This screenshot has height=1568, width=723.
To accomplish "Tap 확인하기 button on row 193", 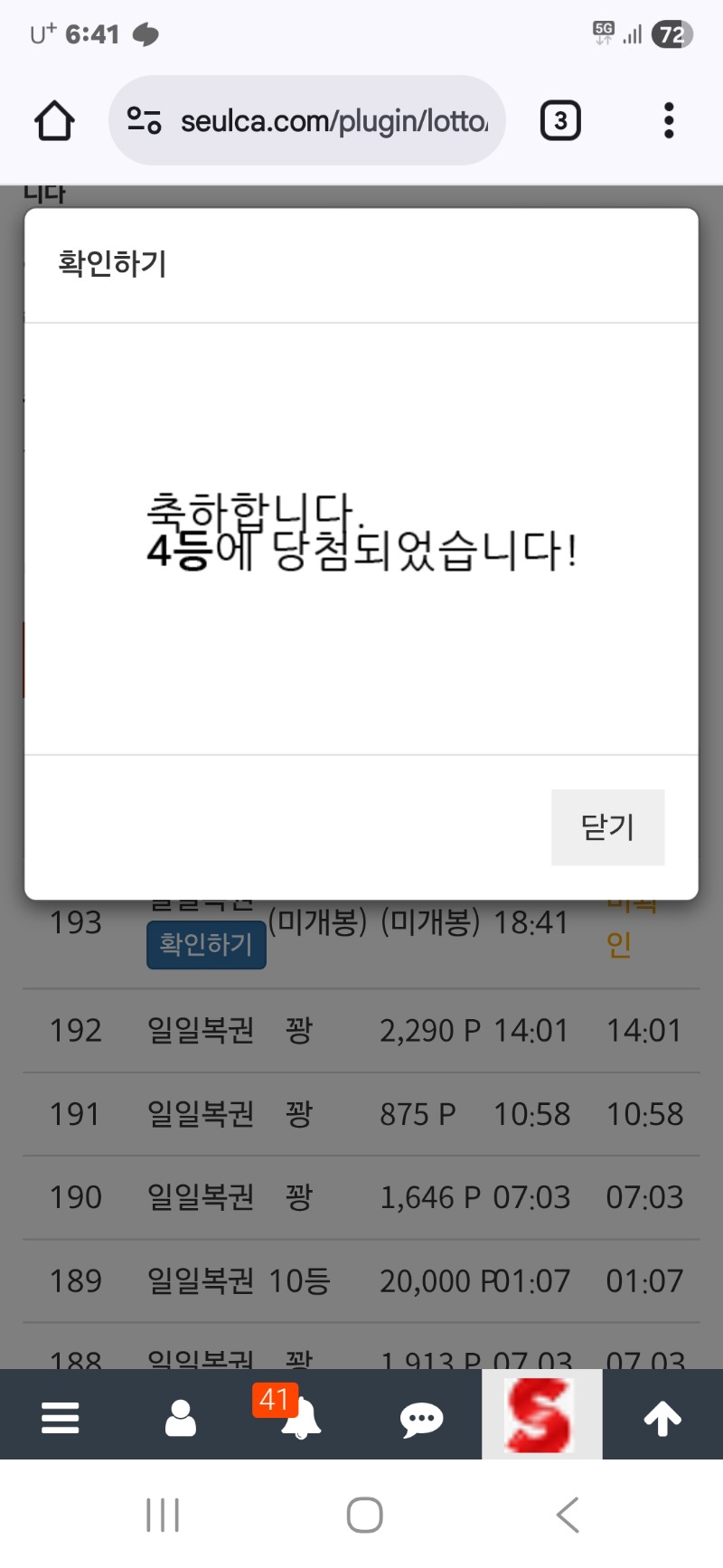I will pyautogui.click(x=206, y=944).
